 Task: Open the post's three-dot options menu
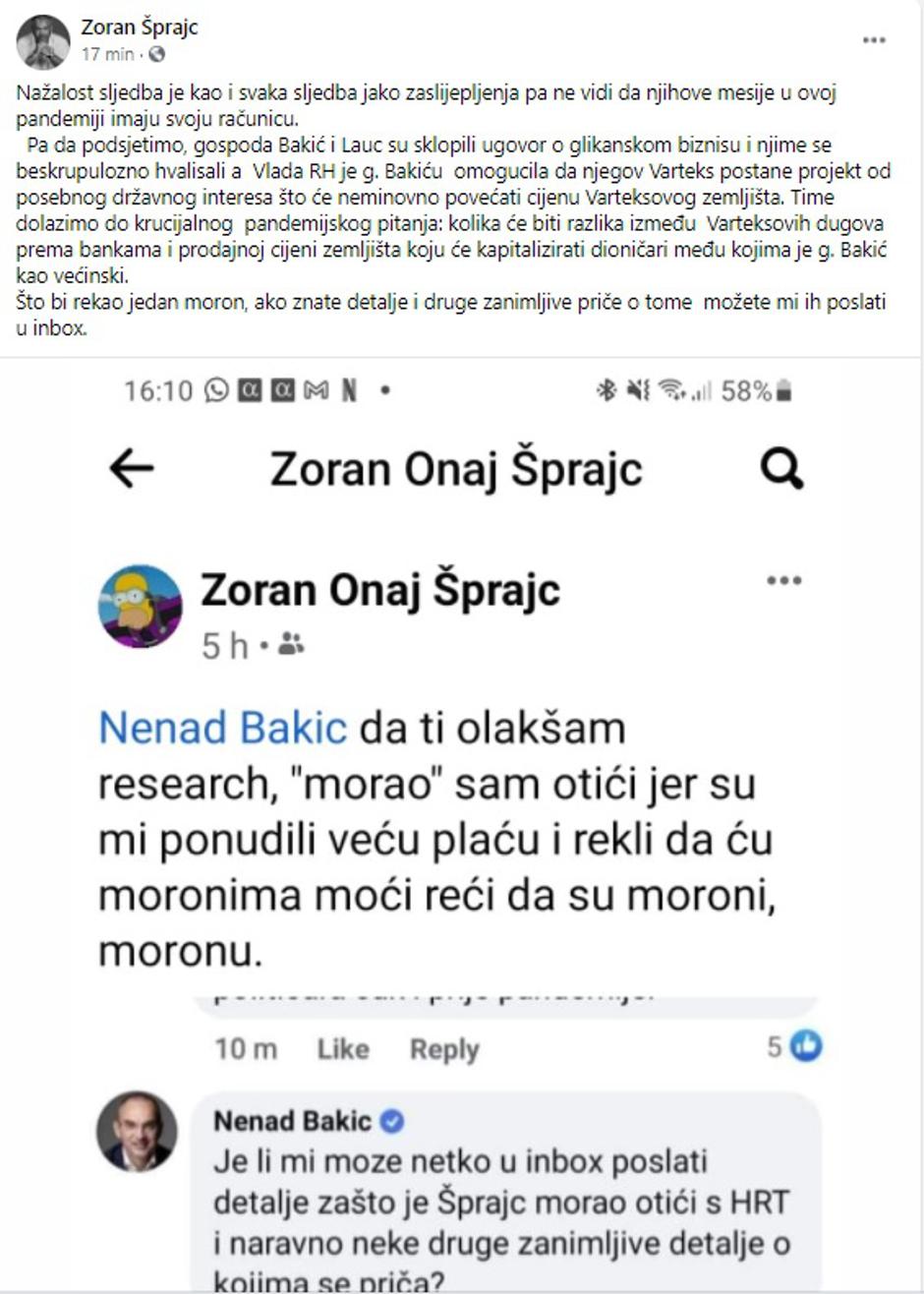point(874,40)
